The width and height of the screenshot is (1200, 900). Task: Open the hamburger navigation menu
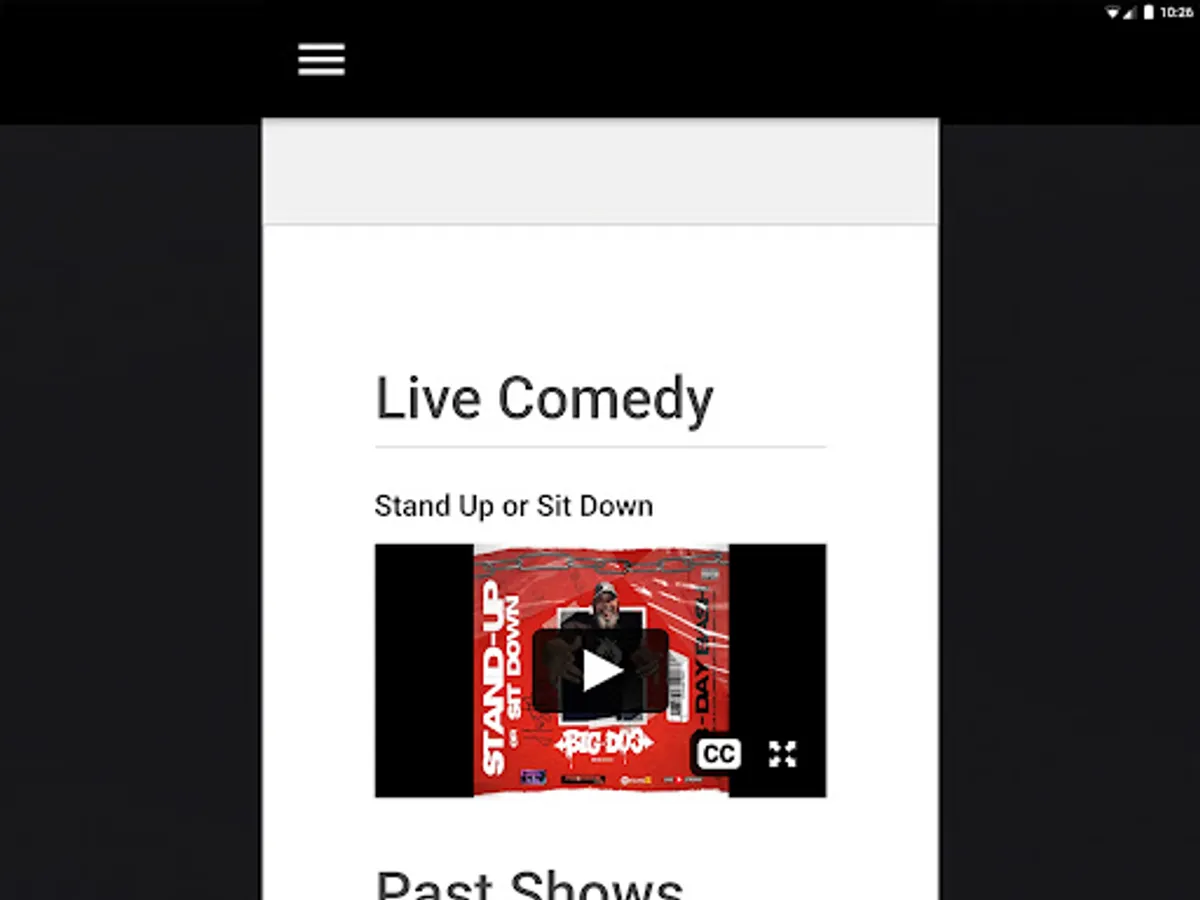321,60
